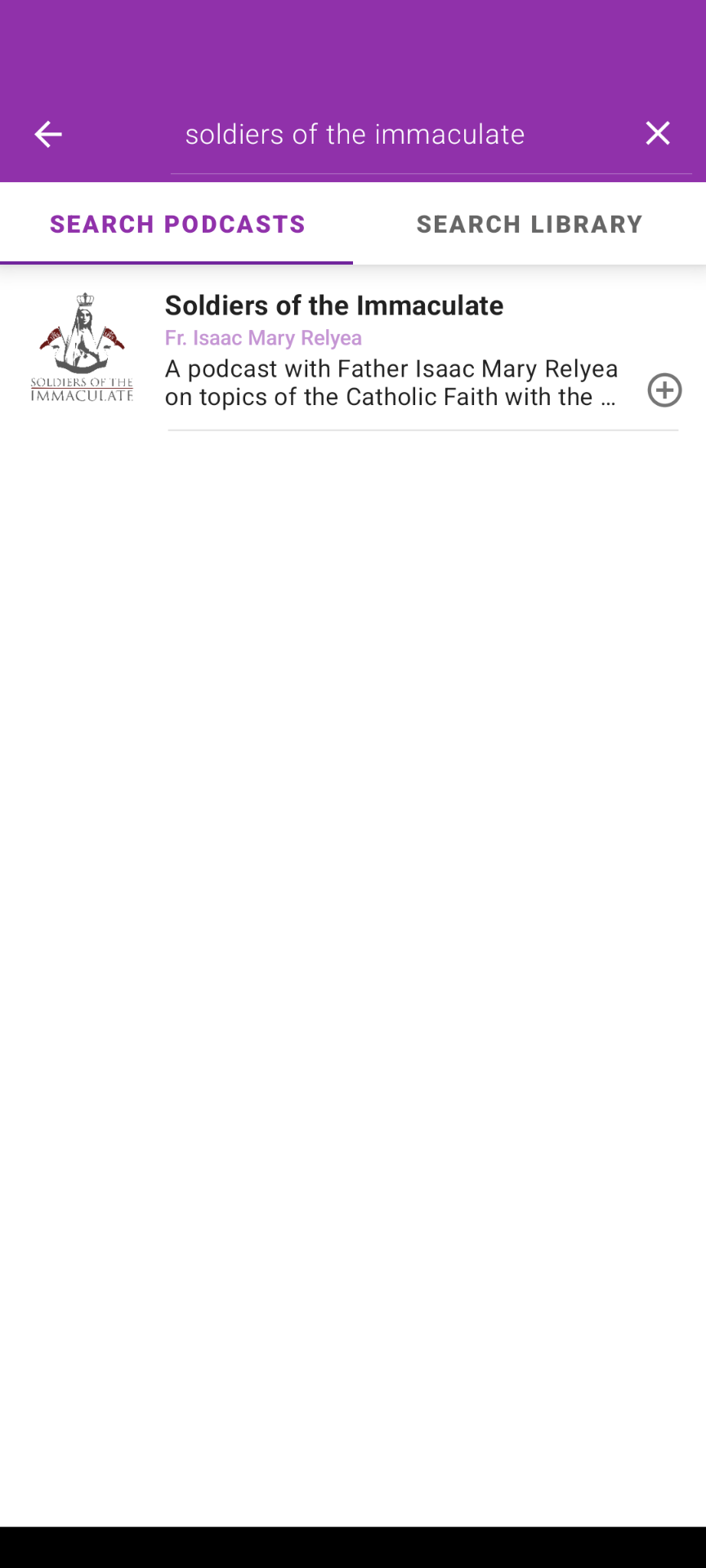
Task: Clear the search text with X
Action: 658,133
